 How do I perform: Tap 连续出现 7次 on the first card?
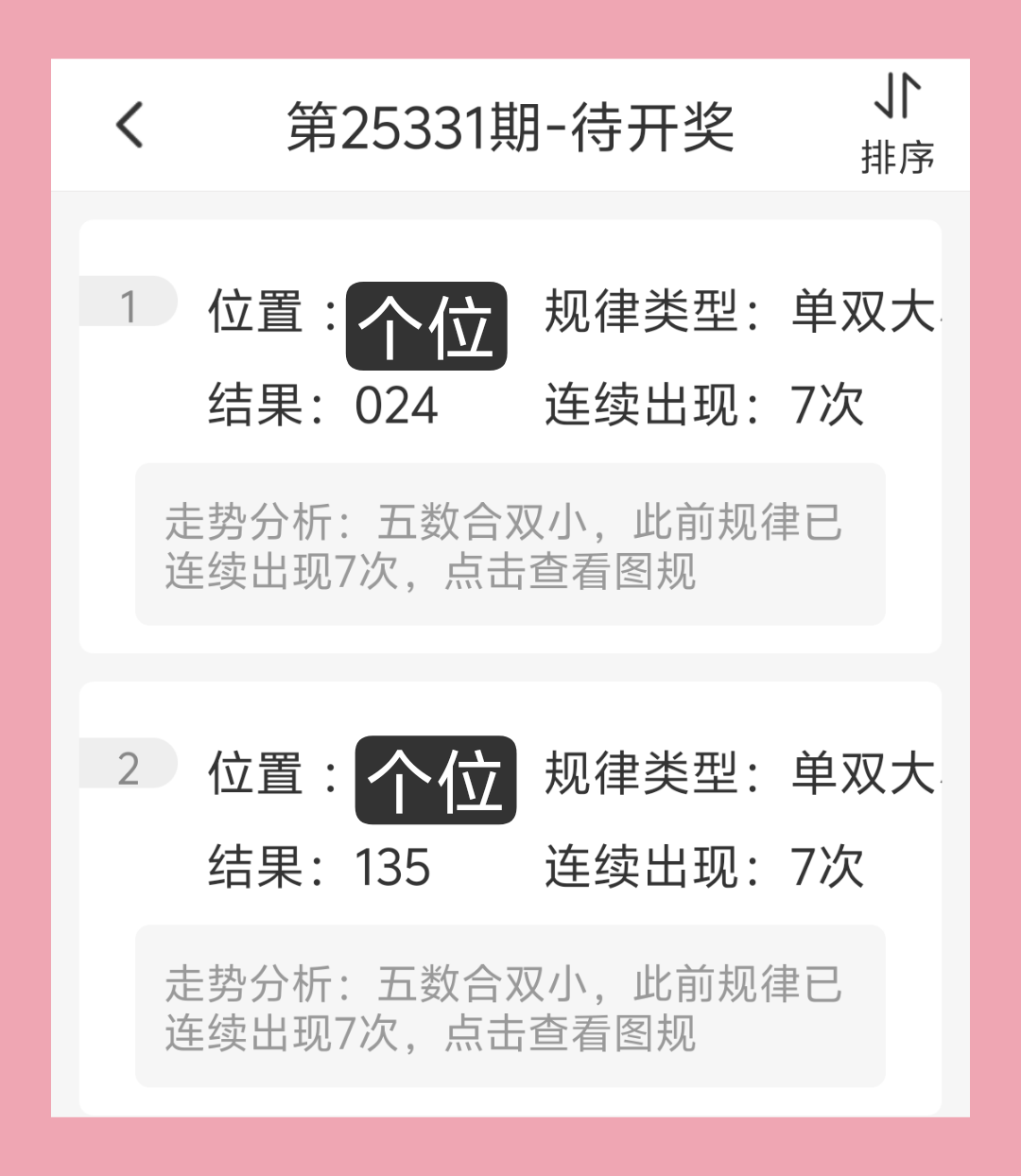[704, 406]
